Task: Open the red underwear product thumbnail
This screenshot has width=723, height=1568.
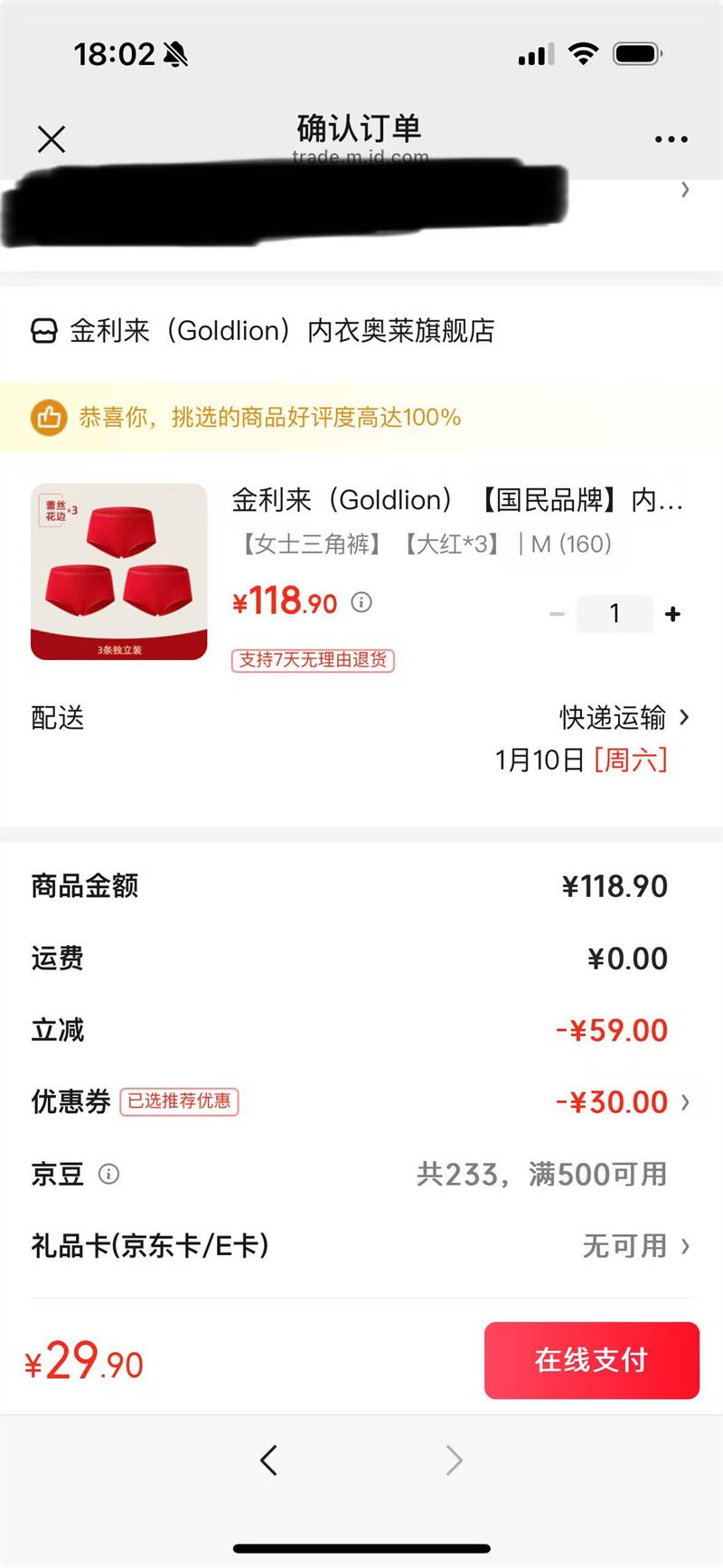Action: tap(119, 571)
